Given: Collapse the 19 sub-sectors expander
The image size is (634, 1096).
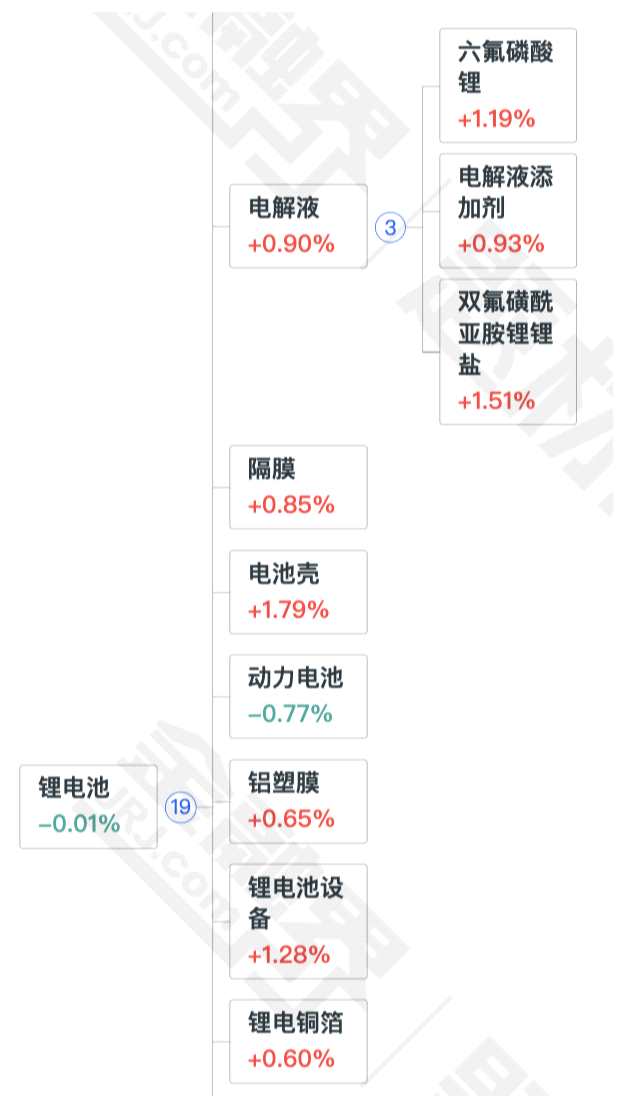Looking at the screenshot, I should click(180, 807).
